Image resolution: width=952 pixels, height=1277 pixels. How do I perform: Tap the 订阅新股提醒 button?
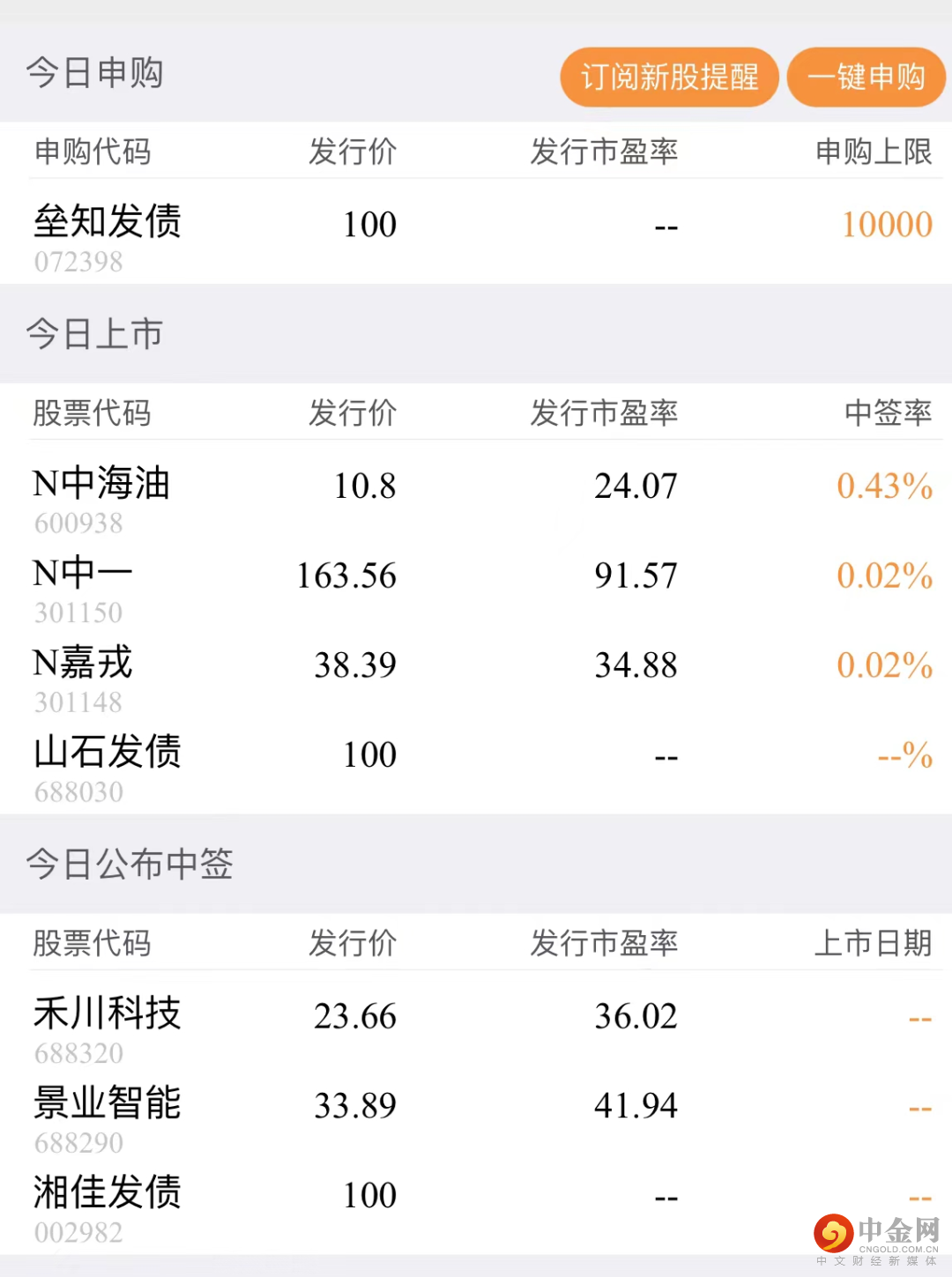point(669,78)
